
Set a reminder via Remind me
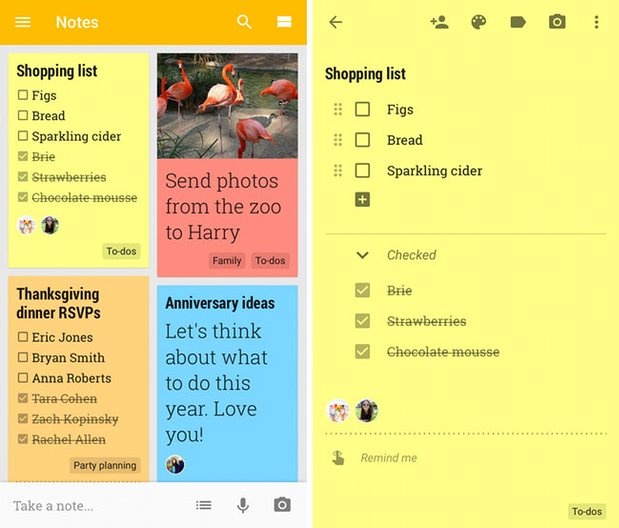(x=388, y=458)
